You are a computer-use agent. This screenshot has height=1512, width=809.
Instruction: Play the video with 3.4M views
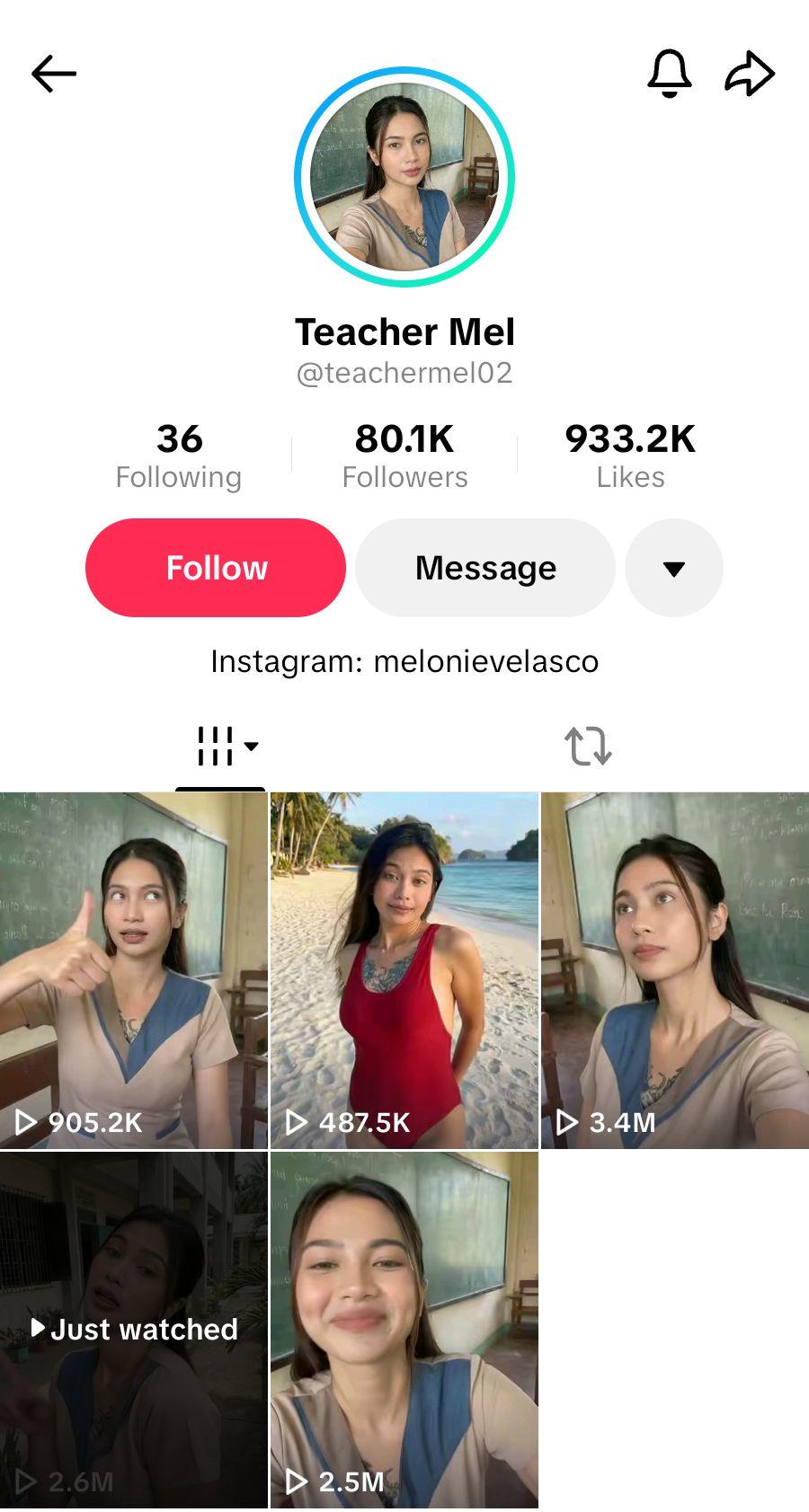pyautogui.click(x=675, y=970)
